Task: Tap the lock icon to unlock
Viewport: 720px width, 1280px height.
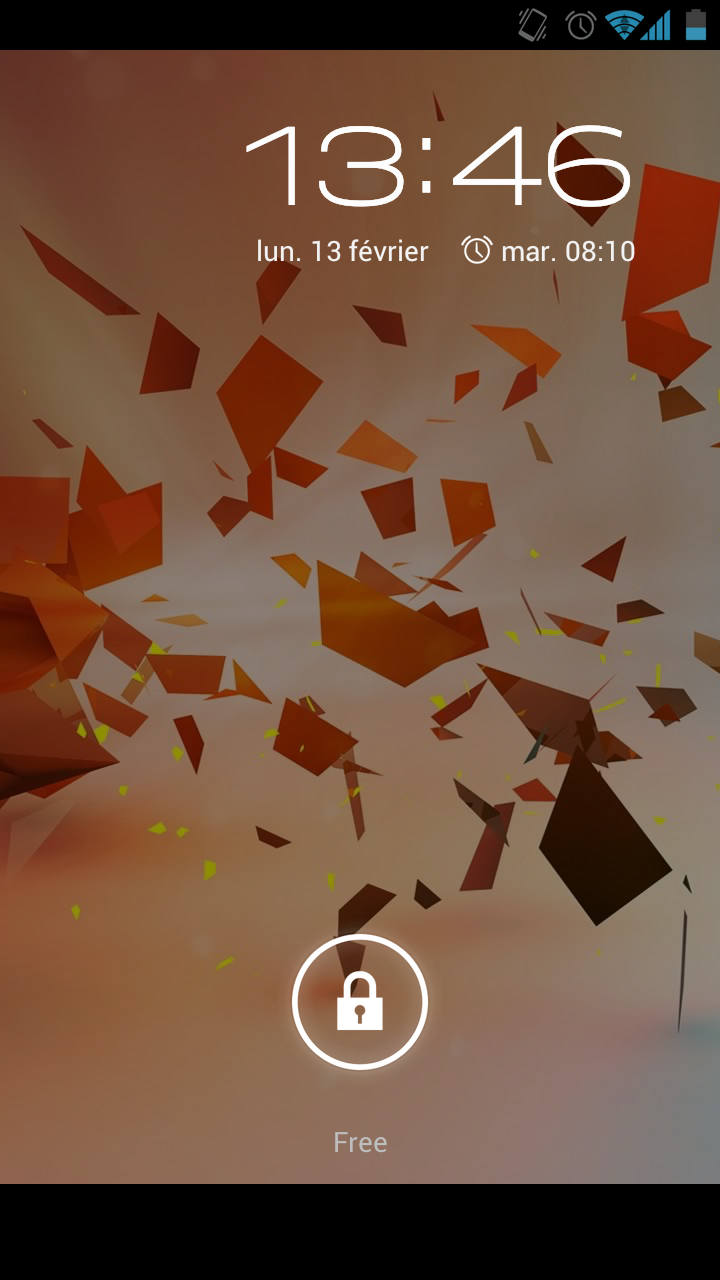Action: click(360, 1002)
